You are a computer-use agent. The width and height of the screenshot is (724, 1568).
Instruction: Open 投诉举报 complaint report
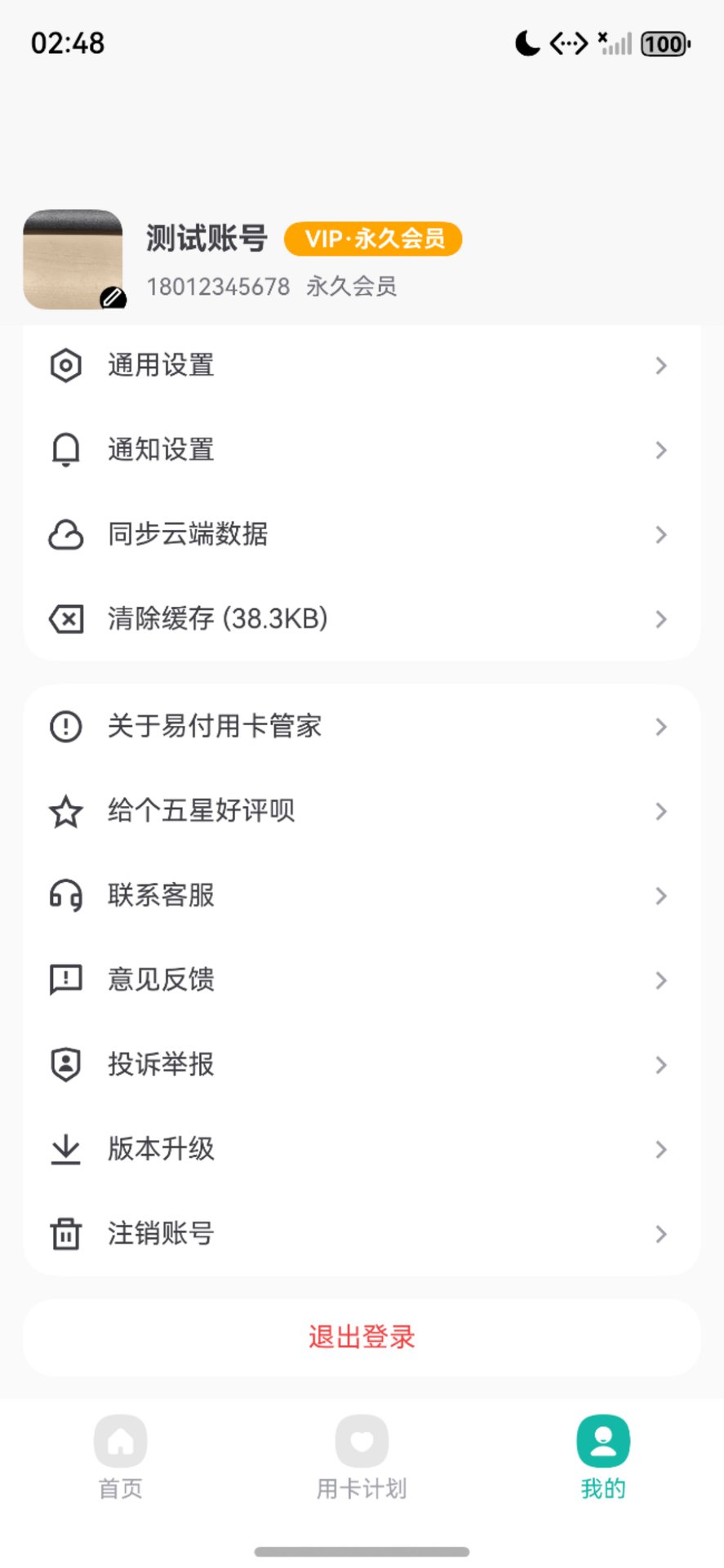pyautogui.click(x=361, y=1064)
